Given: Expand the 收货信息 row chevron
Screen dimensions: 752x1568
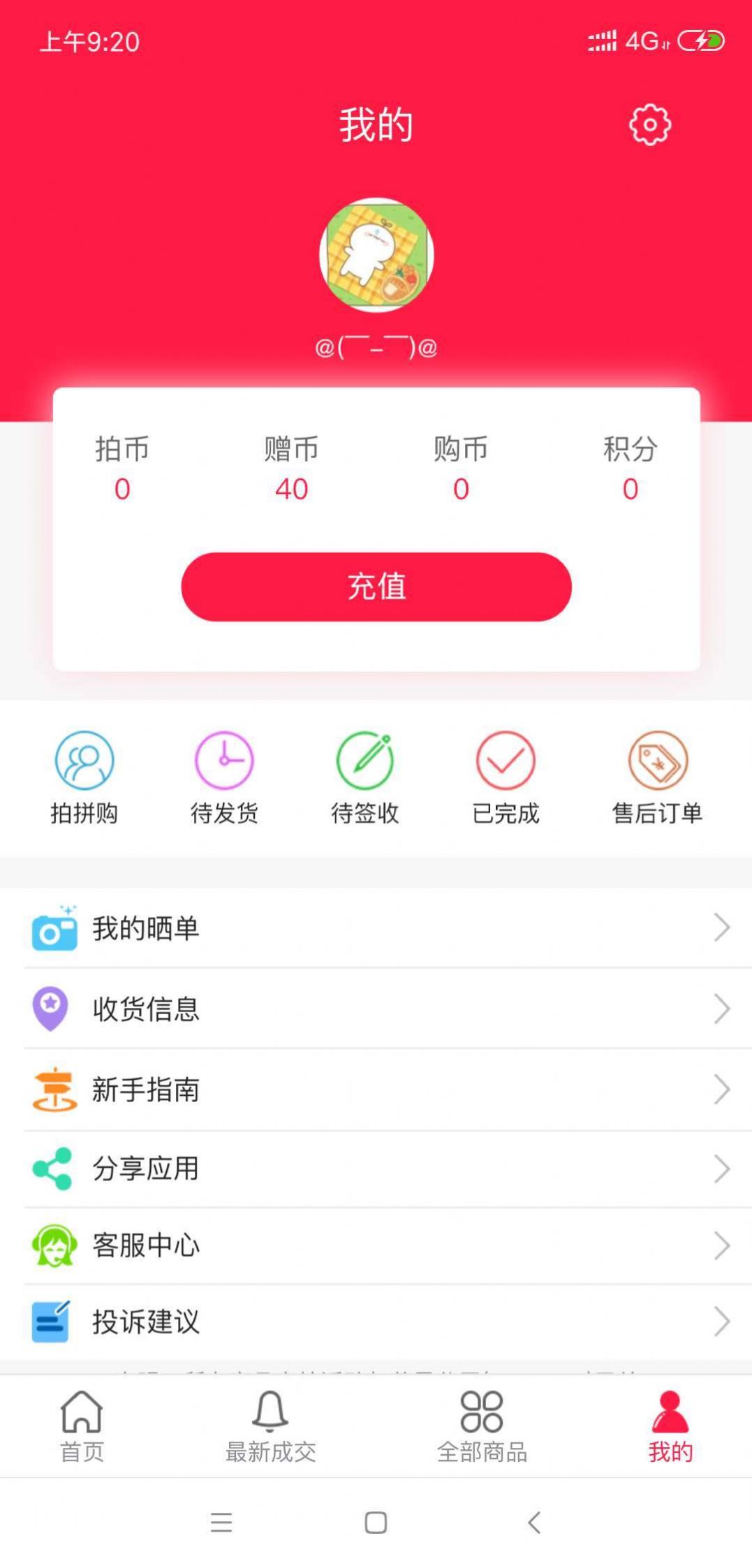Looking at the screenshot, I should pos(723,1008).
